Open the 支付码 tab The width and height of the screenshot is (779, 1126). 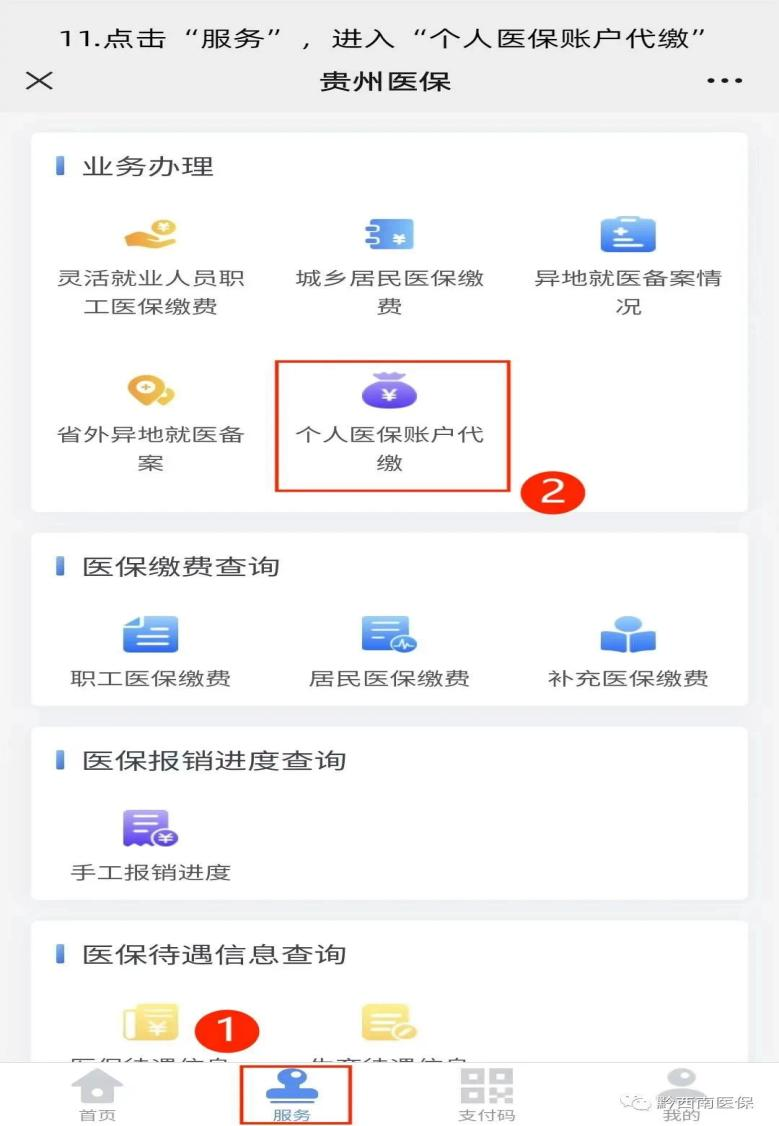pos(486,1095)
